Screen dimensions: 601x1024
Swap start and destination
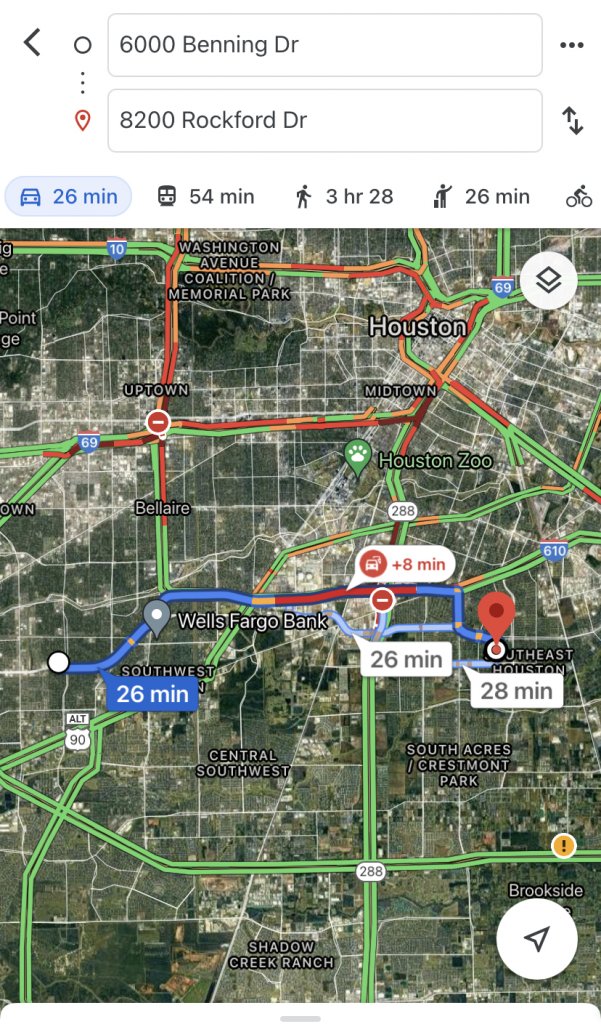[572, 121]
